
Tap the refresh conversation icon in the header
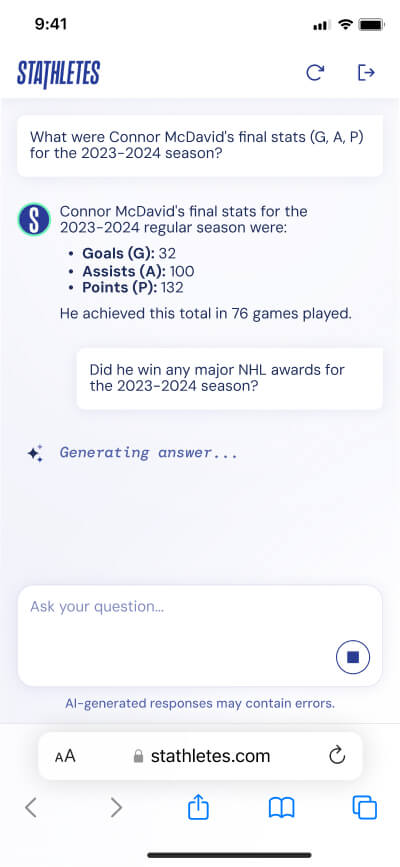coord(315,72)
